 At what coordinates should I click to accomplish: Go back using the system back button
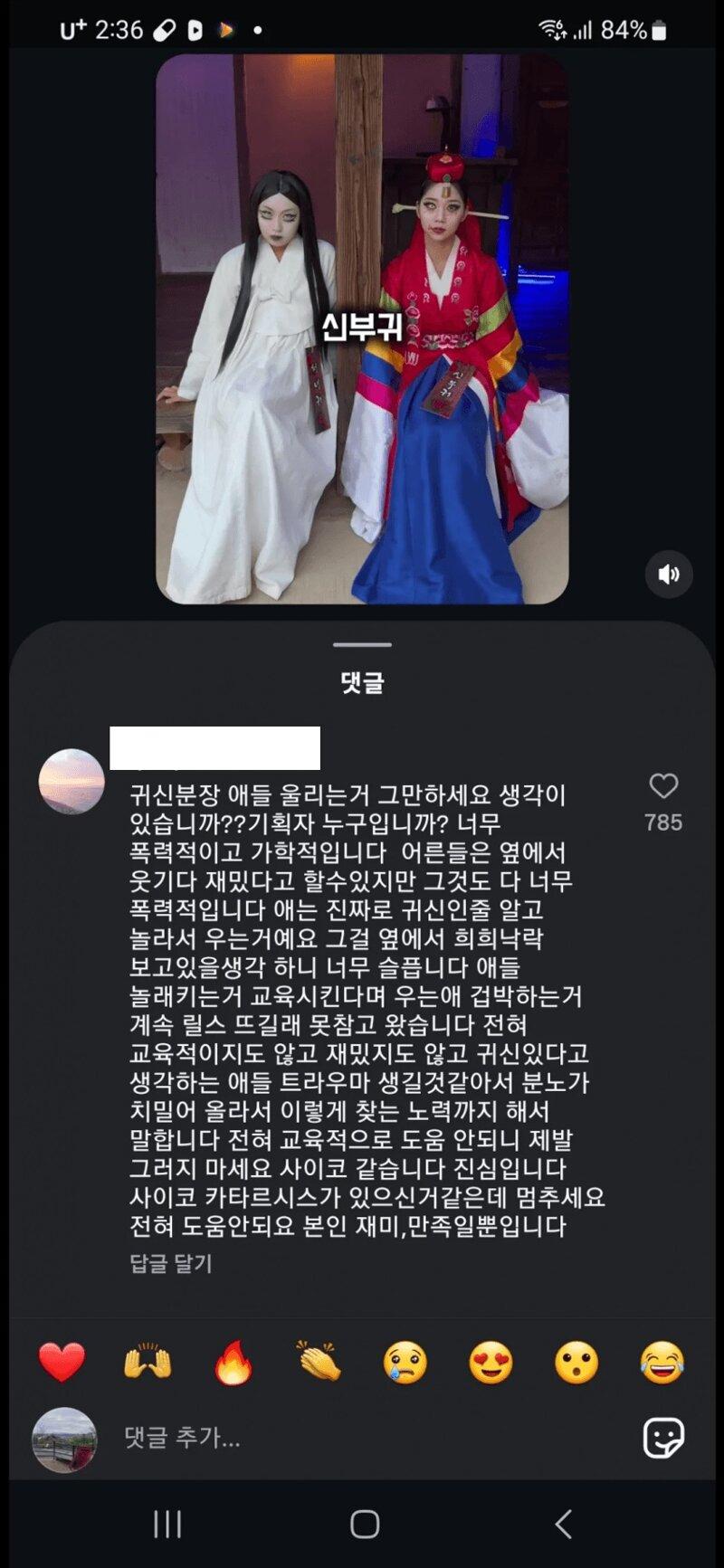coord(563,1524)
